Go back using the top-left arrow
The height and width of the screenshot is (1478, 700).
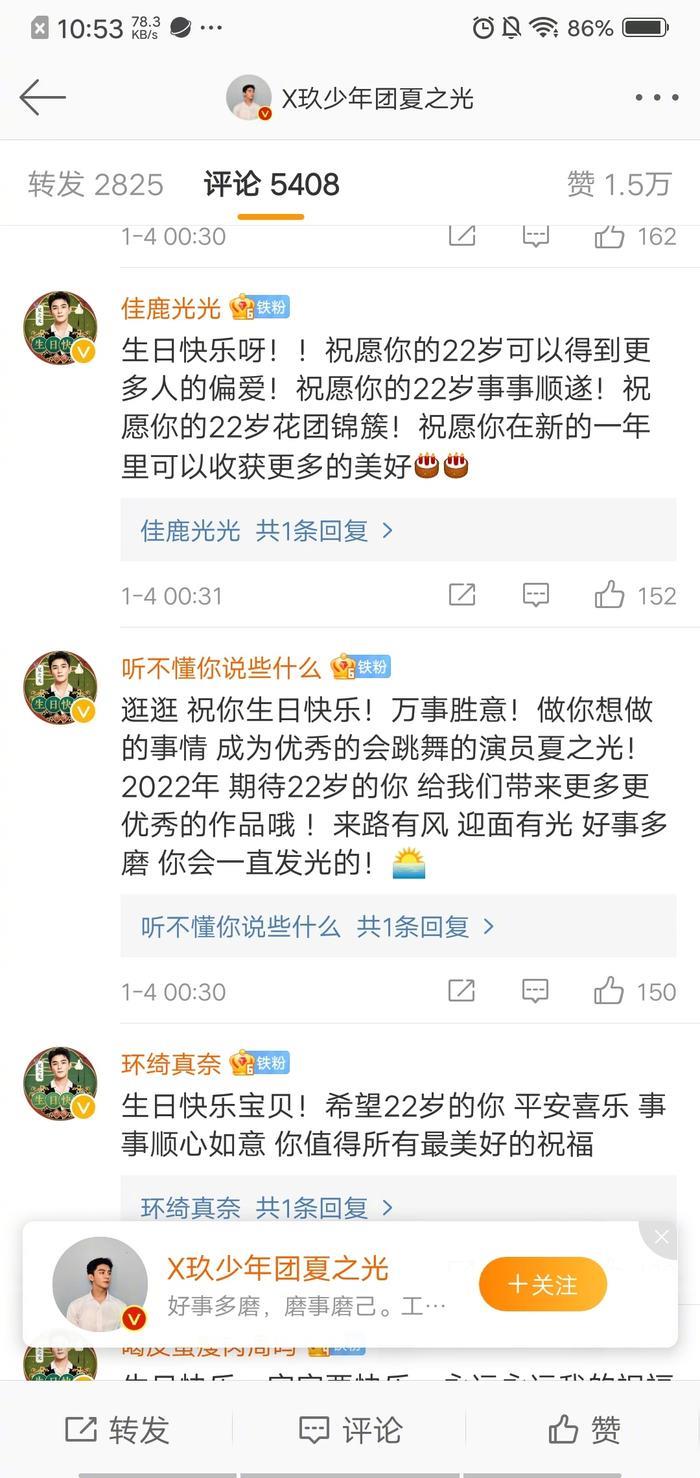click(42, 98)
